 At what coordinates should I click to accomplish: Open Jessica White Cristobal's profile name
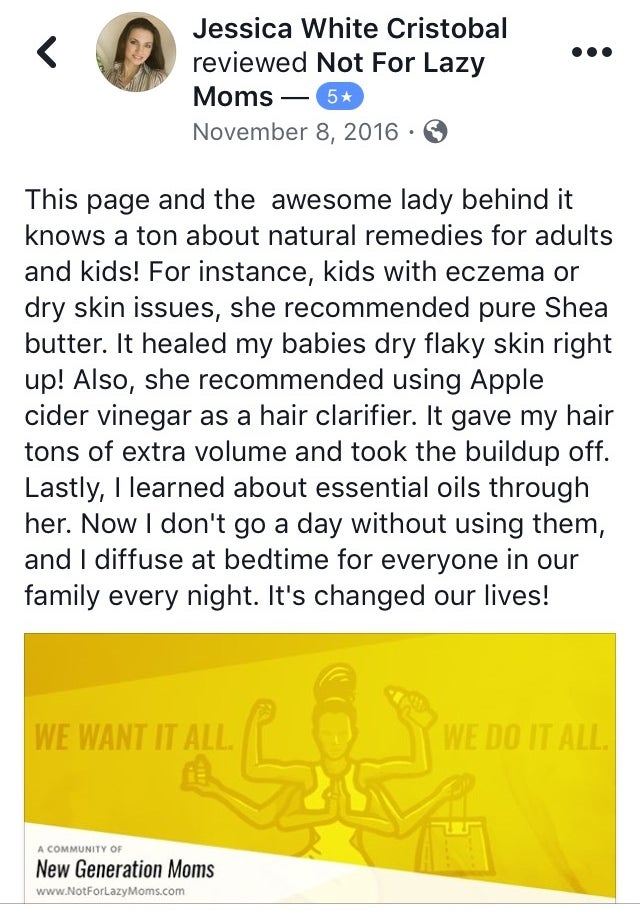[x=349, y=28]
